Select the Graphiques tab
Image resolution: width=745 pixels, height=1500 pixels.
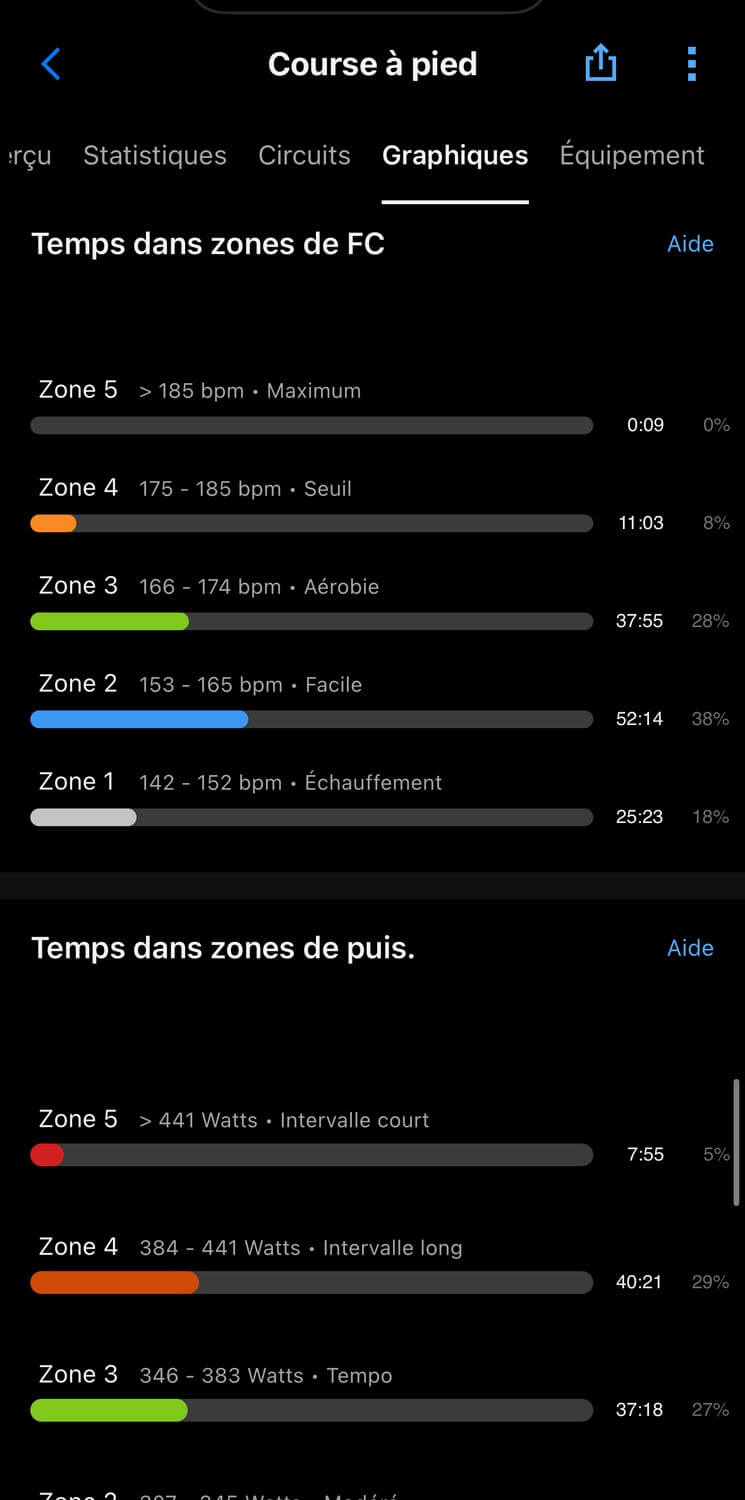(455, 156)
